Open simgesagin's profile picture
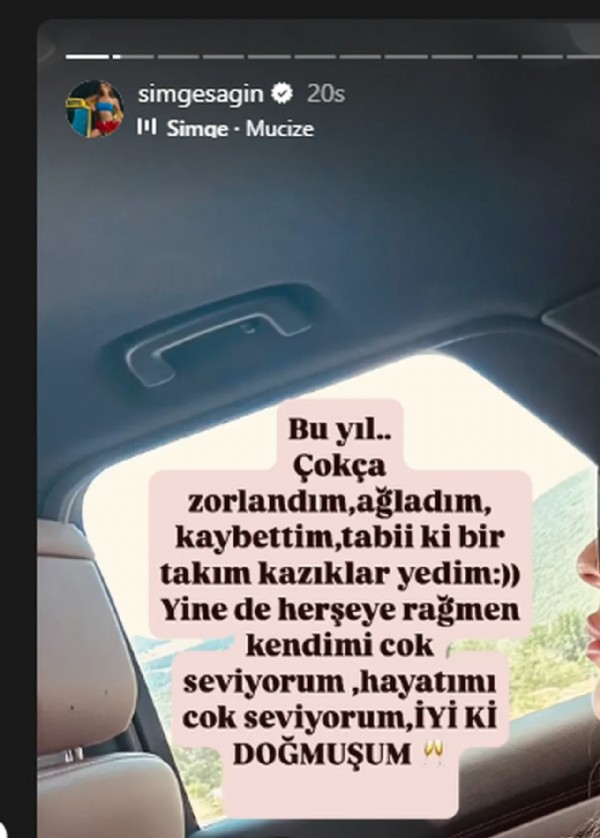Viewport: 600px width, 838px height. (x=95, y=109)
